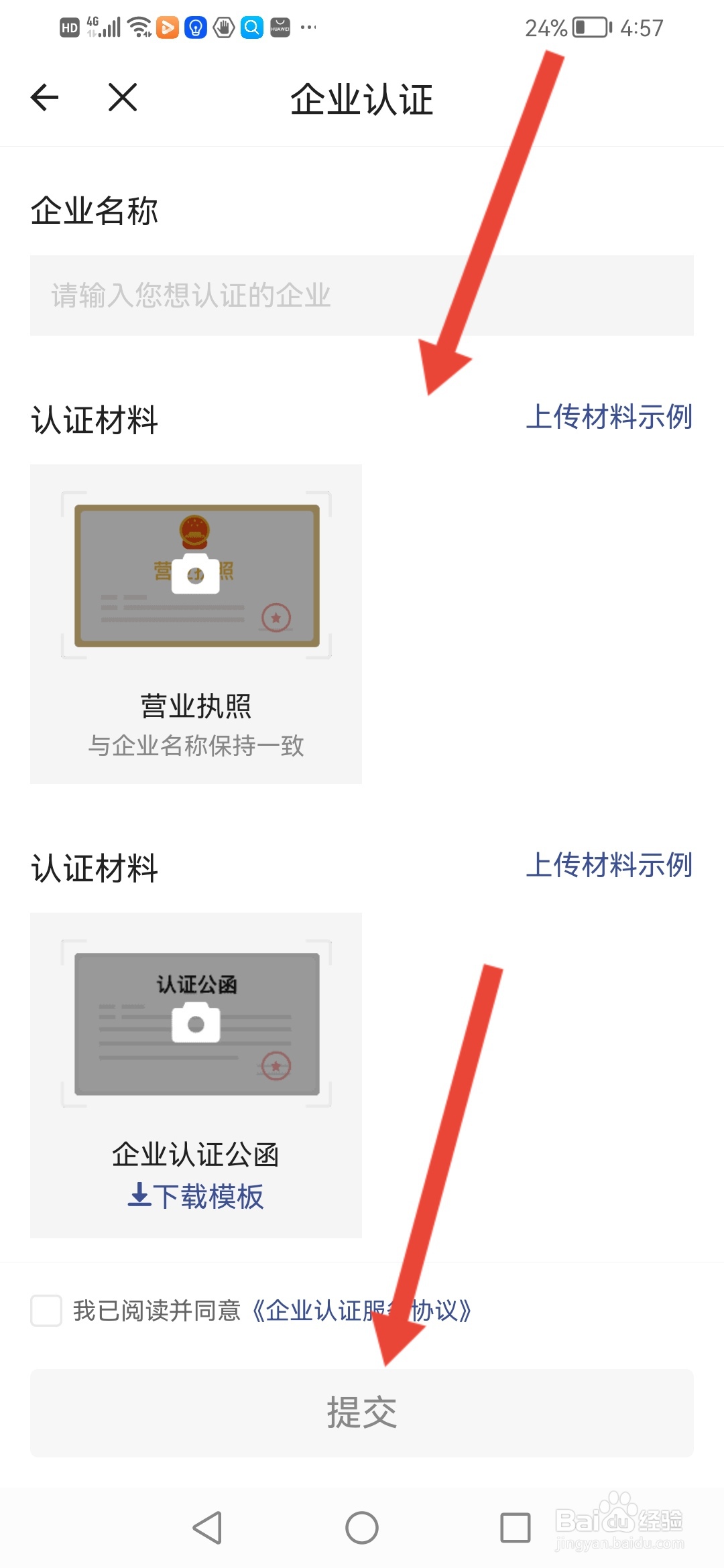Image resolution: width=724 pixels, height=1568 pixels.
Task: Tap the search icon in the notification area
Action: point(251,27)
